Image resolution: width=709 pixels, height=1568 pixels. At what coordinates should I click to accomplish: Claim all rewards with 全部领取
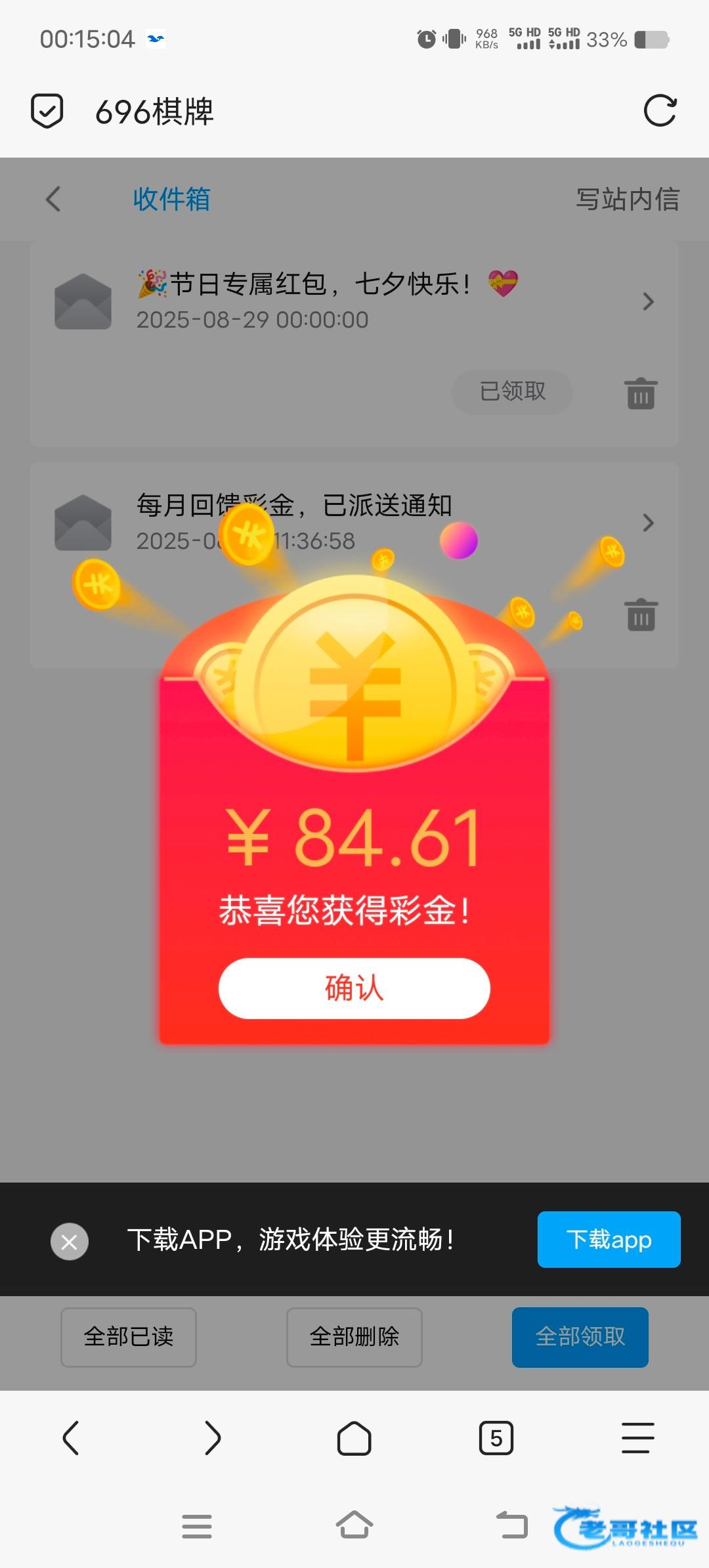click(x=580, y=1337)
